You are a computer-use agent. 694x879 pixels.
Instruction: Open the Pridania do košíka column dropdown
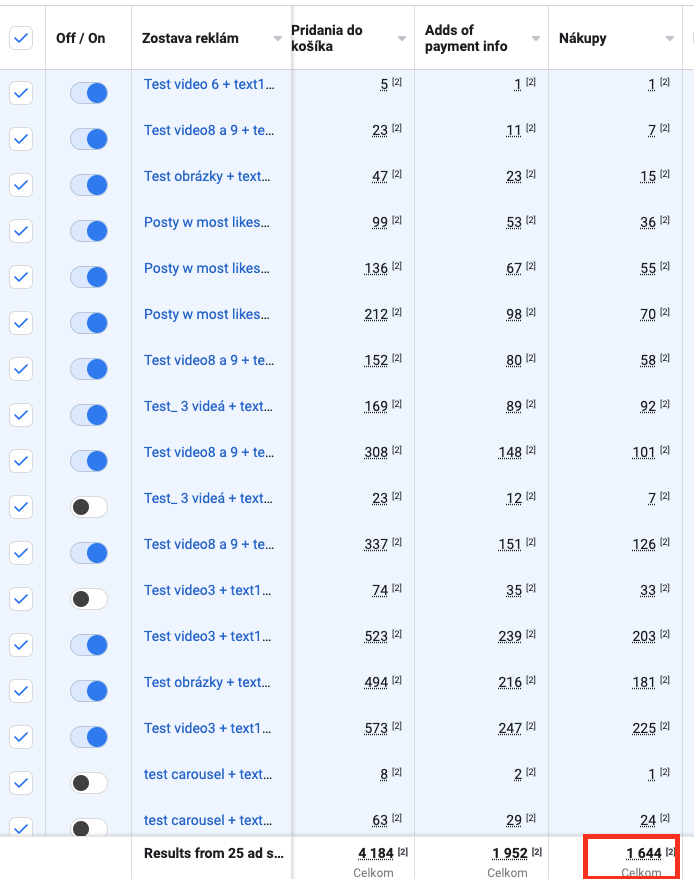(x=401, y=38)
